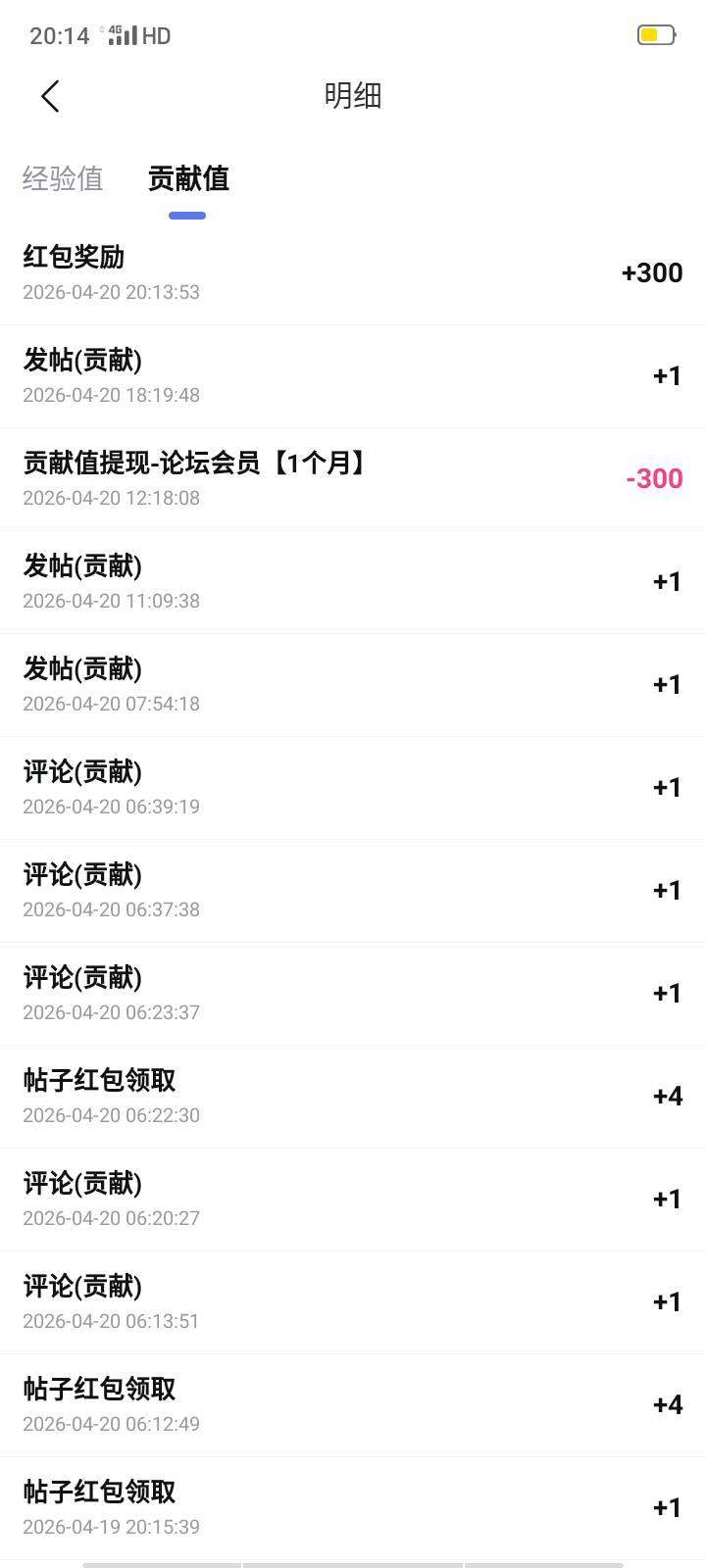Image resolution: width=706 pixels, height=1568 pixels.
Task: Tap the +300 amount of 红包奖励
Action: pos(652,272)
